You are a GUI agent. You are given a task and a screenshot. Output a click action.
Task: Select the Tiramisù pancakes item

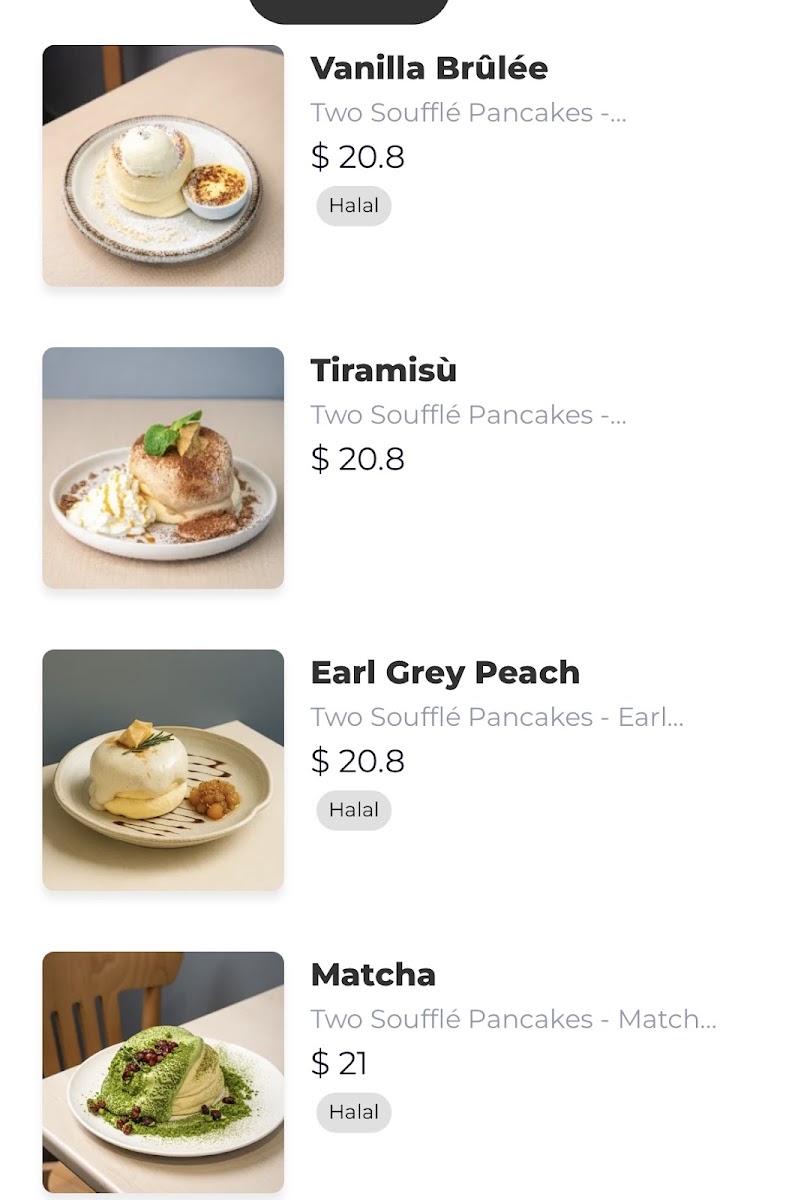click(x=383, y=371)
